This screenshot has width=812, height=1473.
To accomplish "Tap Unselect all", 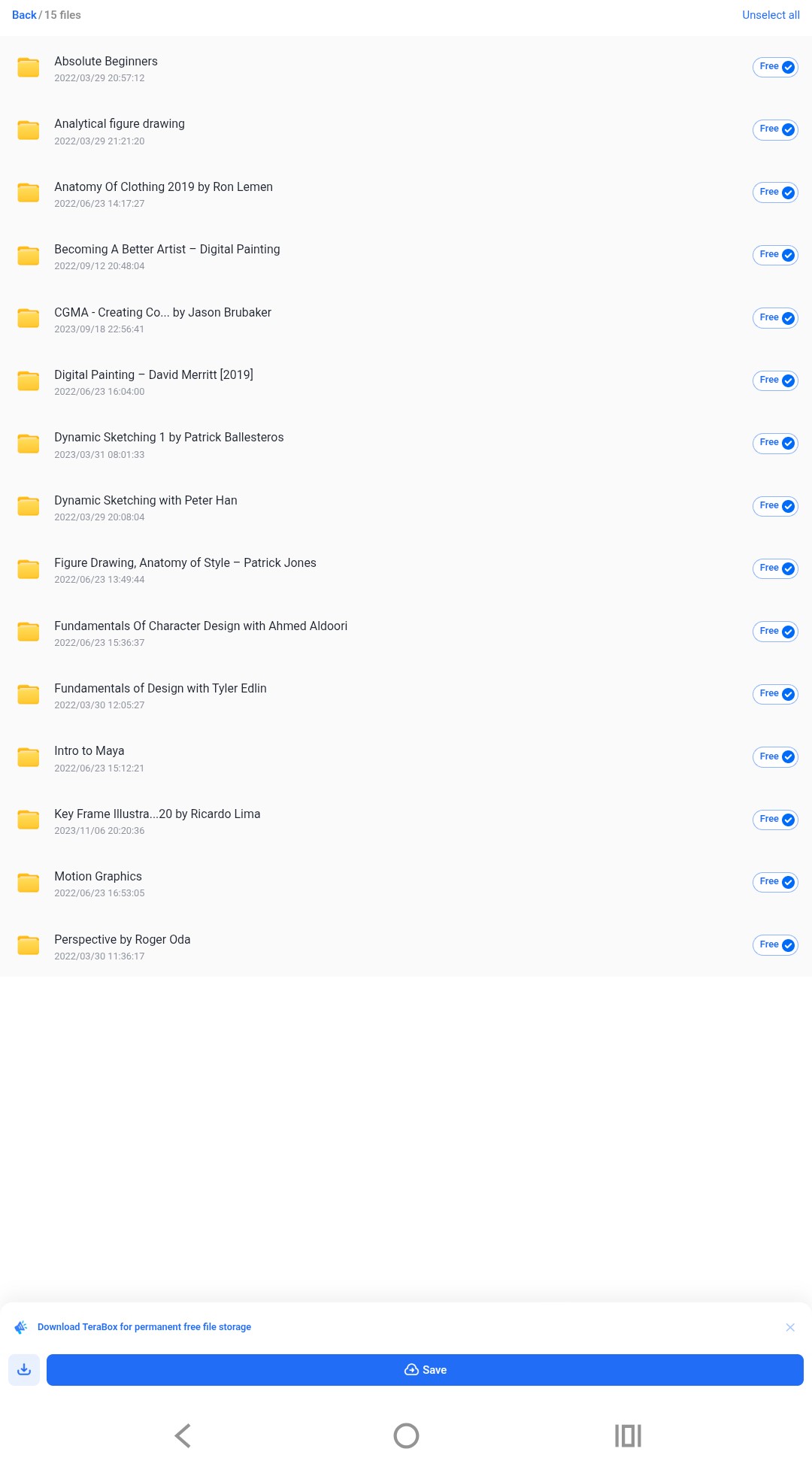I will tap(770, 15).
